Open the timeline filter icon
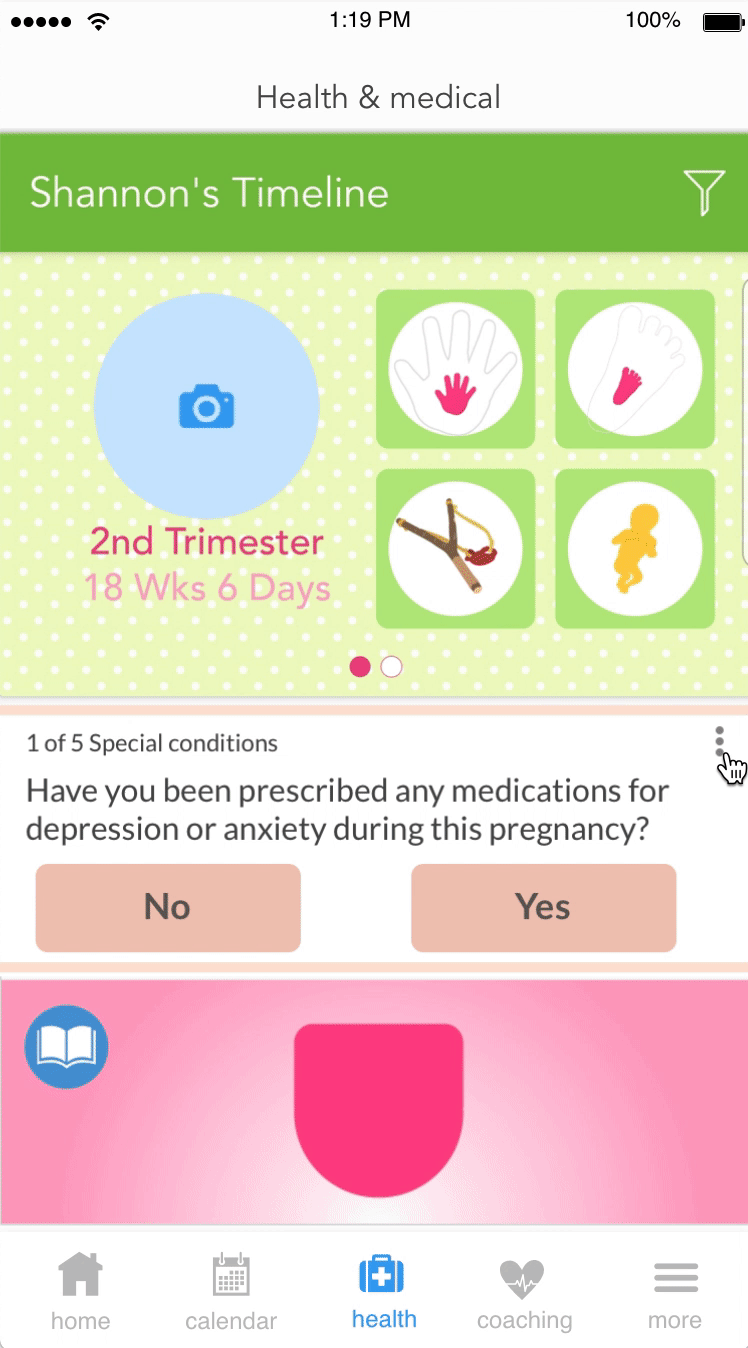The height and width of the screenshot is (1348, 748). click(x=703, y=191)
